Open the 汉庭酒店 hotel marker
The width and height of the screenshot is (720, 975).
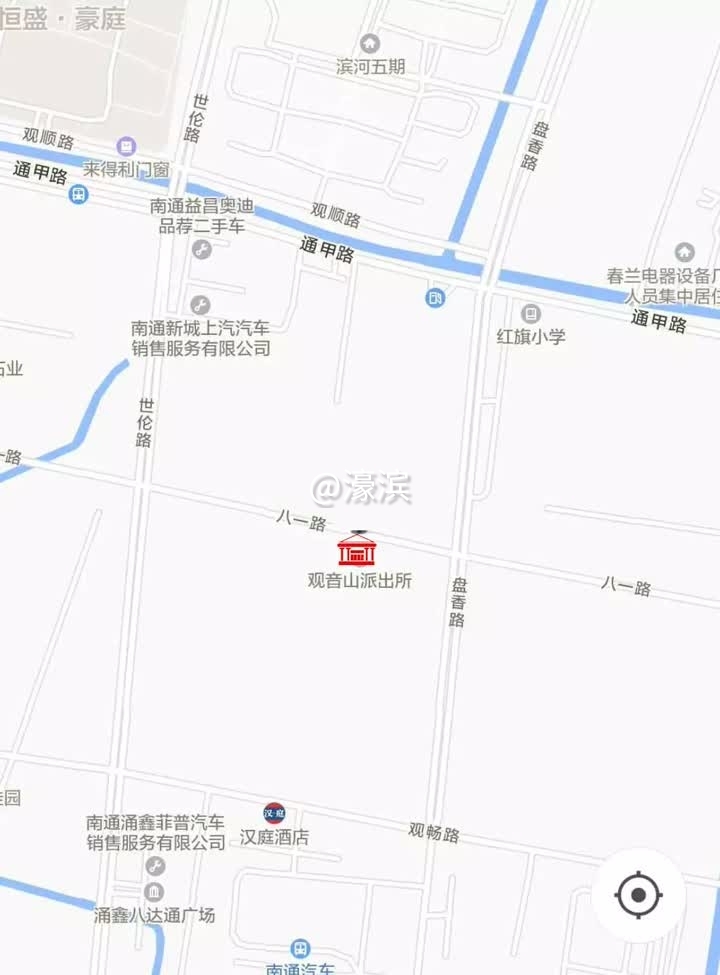click(x=273, y=813)
